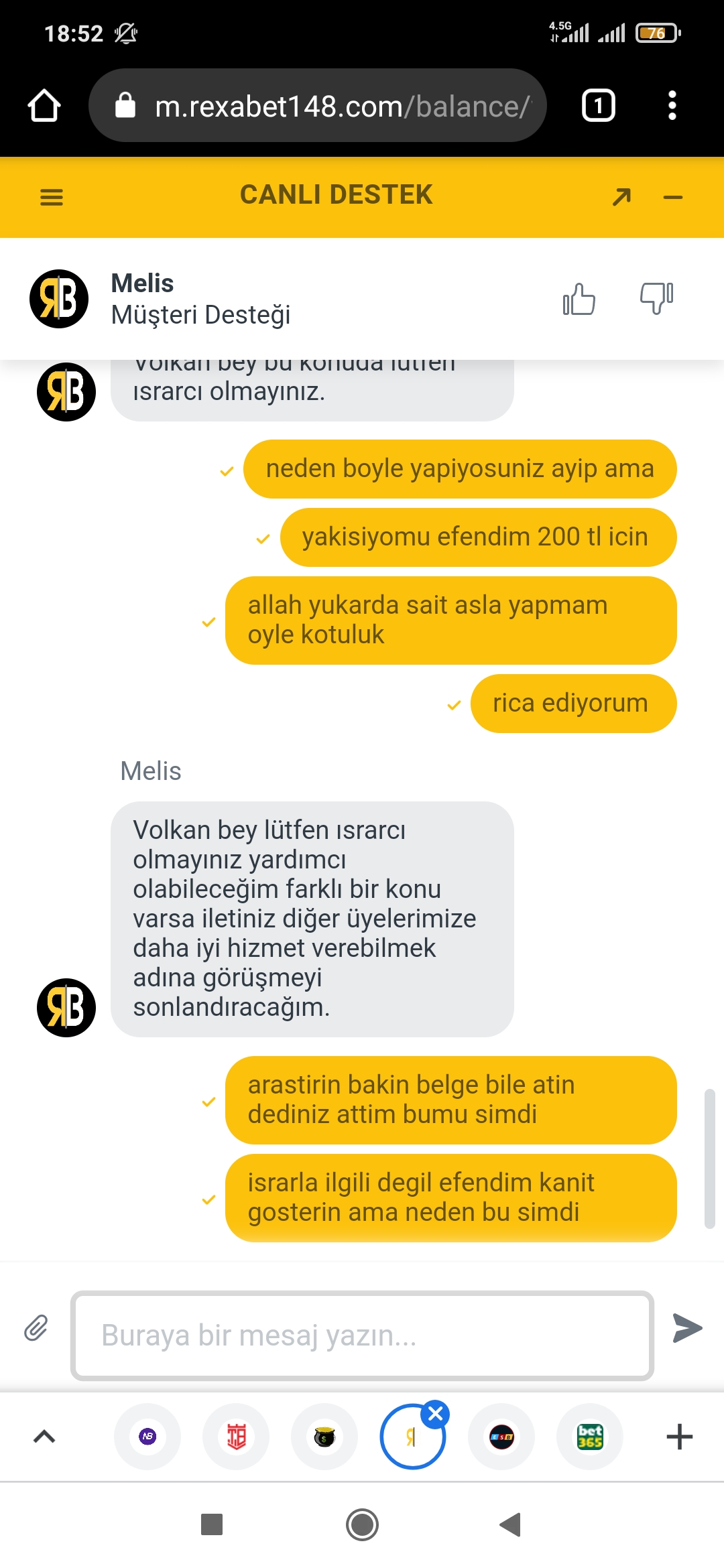724x1568 pixels.
Task: Attach a file with the paperclip
Action: (x=36, y=1328)
